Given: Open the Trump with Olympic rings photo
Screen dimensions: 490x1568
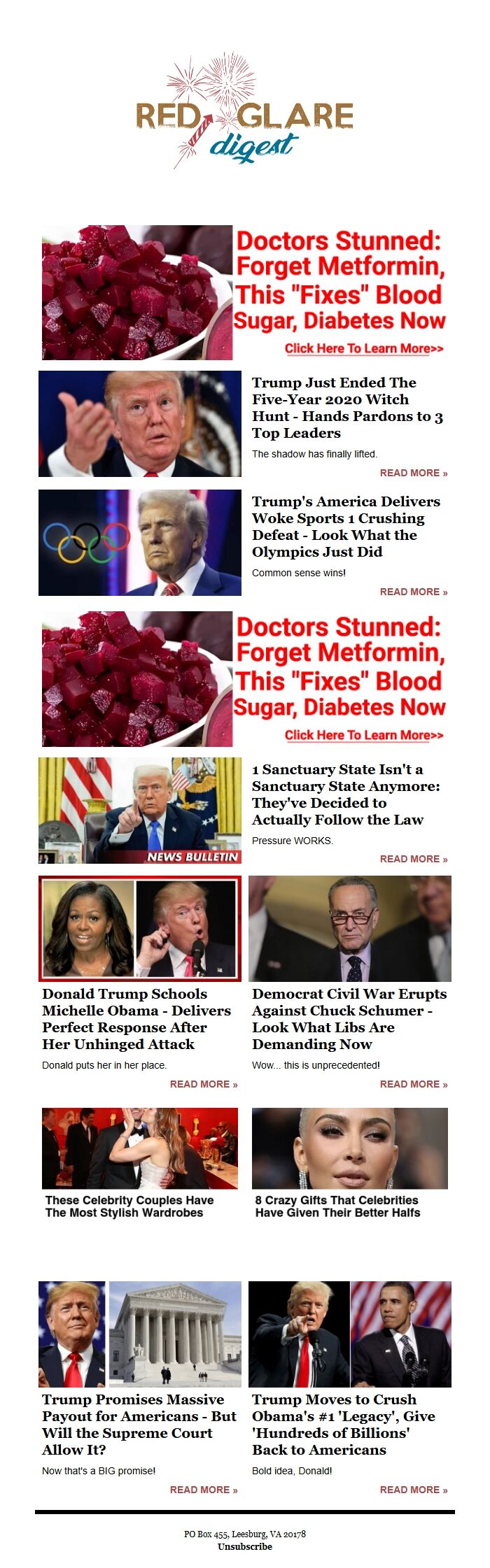Looking at the screenshot, I should [x=139, y=543].
